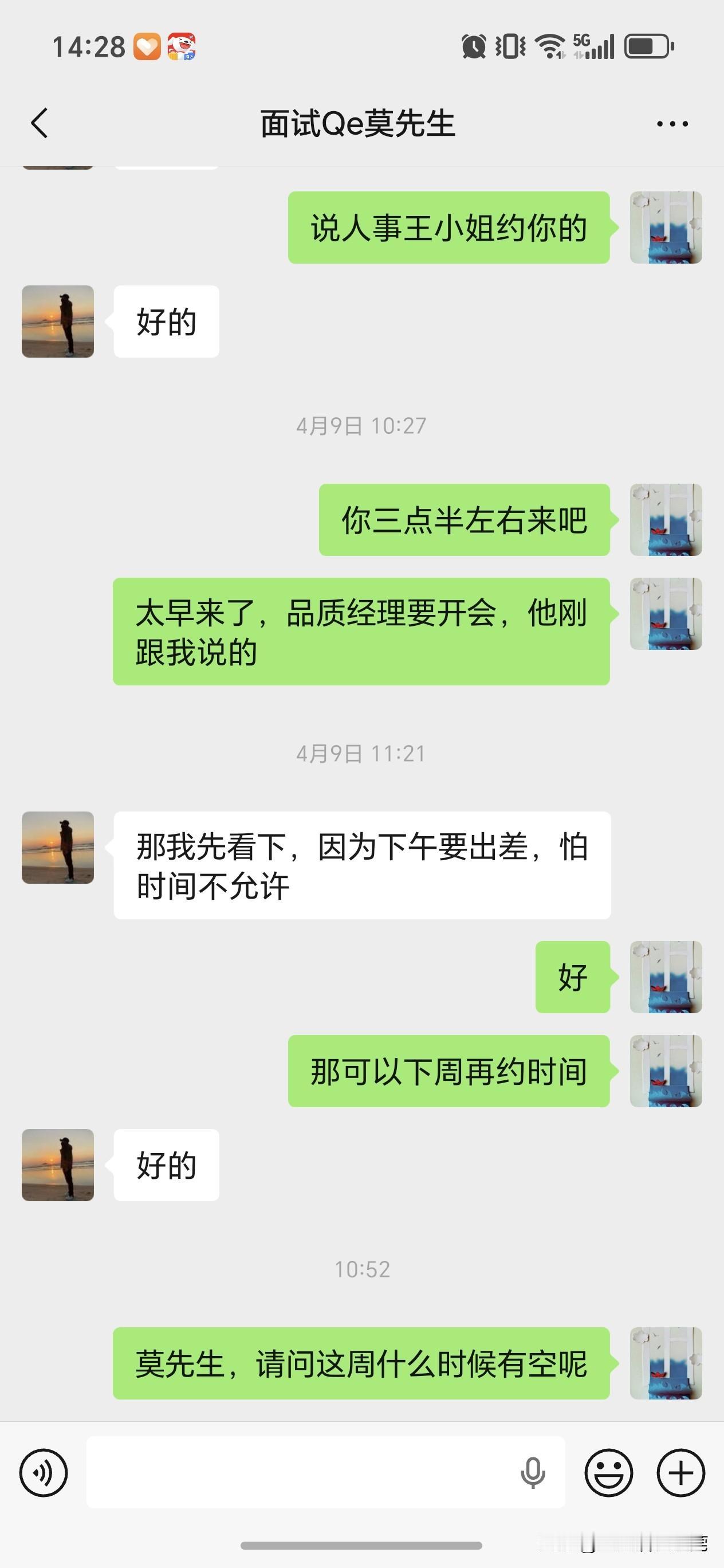Viewport: 724px width, 1568px height.
Task: Tap the alarm clock status bar icon
Action: point(474,46)
